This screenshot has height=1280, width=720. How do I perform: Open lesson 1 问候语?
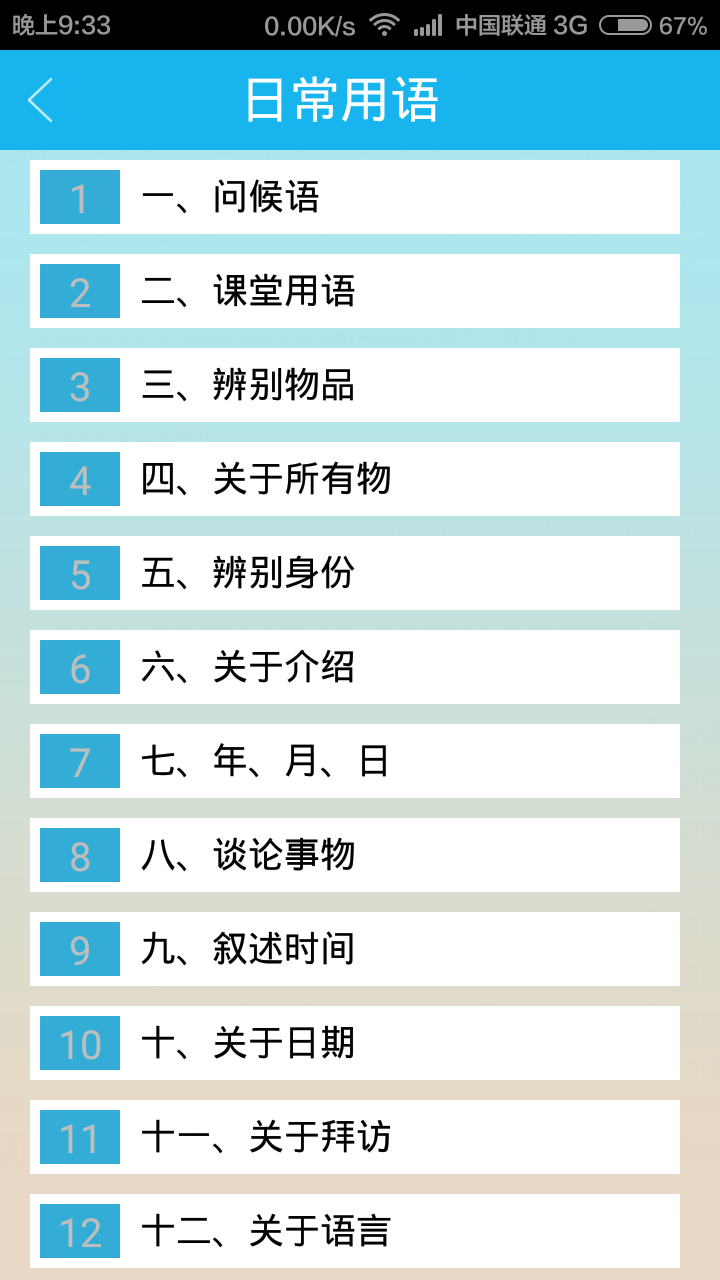pyautogui.click(x=355, y=197)
